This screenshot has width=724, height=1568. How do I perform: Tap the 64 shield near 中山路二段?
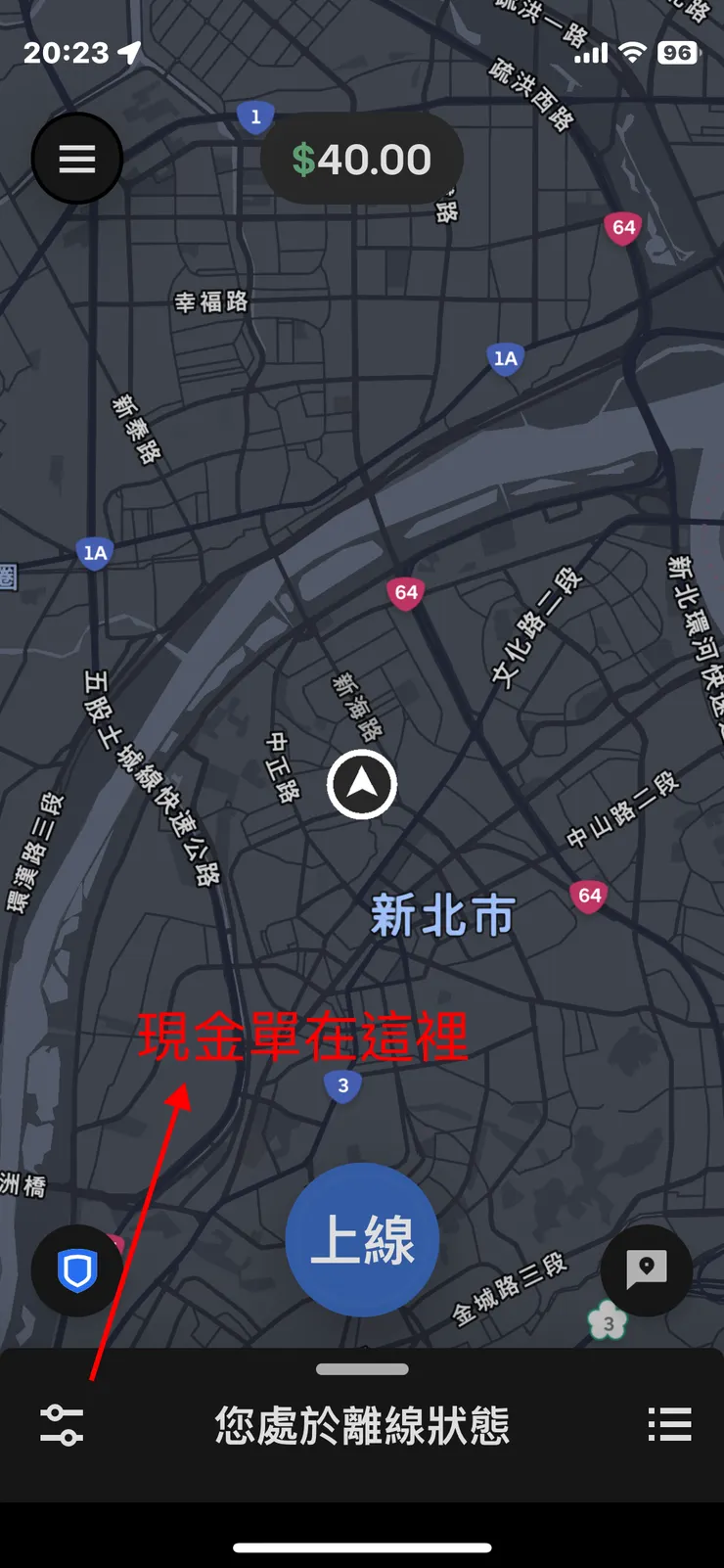[589, 895]
